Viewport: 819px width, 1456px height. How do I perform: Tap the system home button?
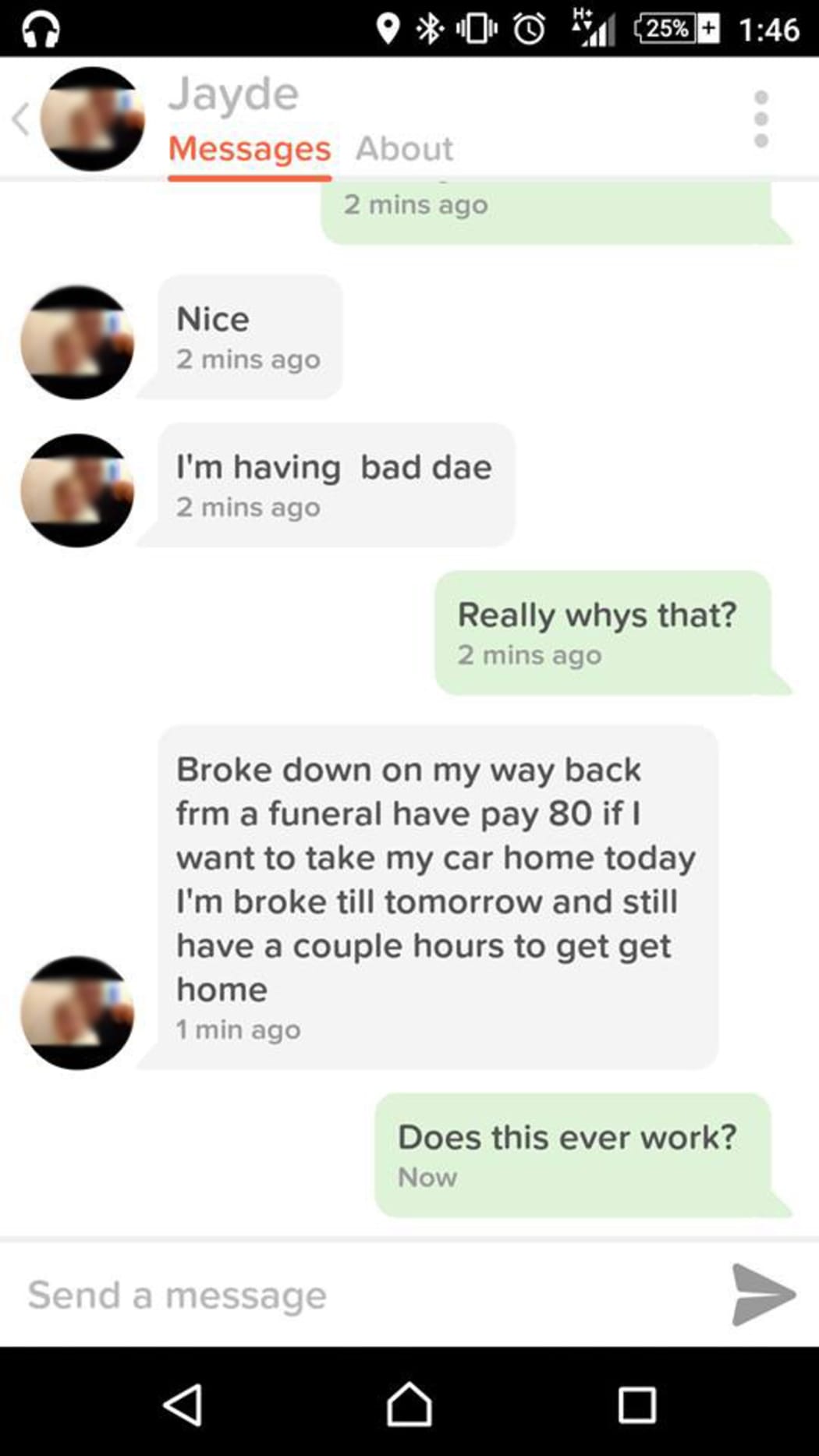point(409,1405)
